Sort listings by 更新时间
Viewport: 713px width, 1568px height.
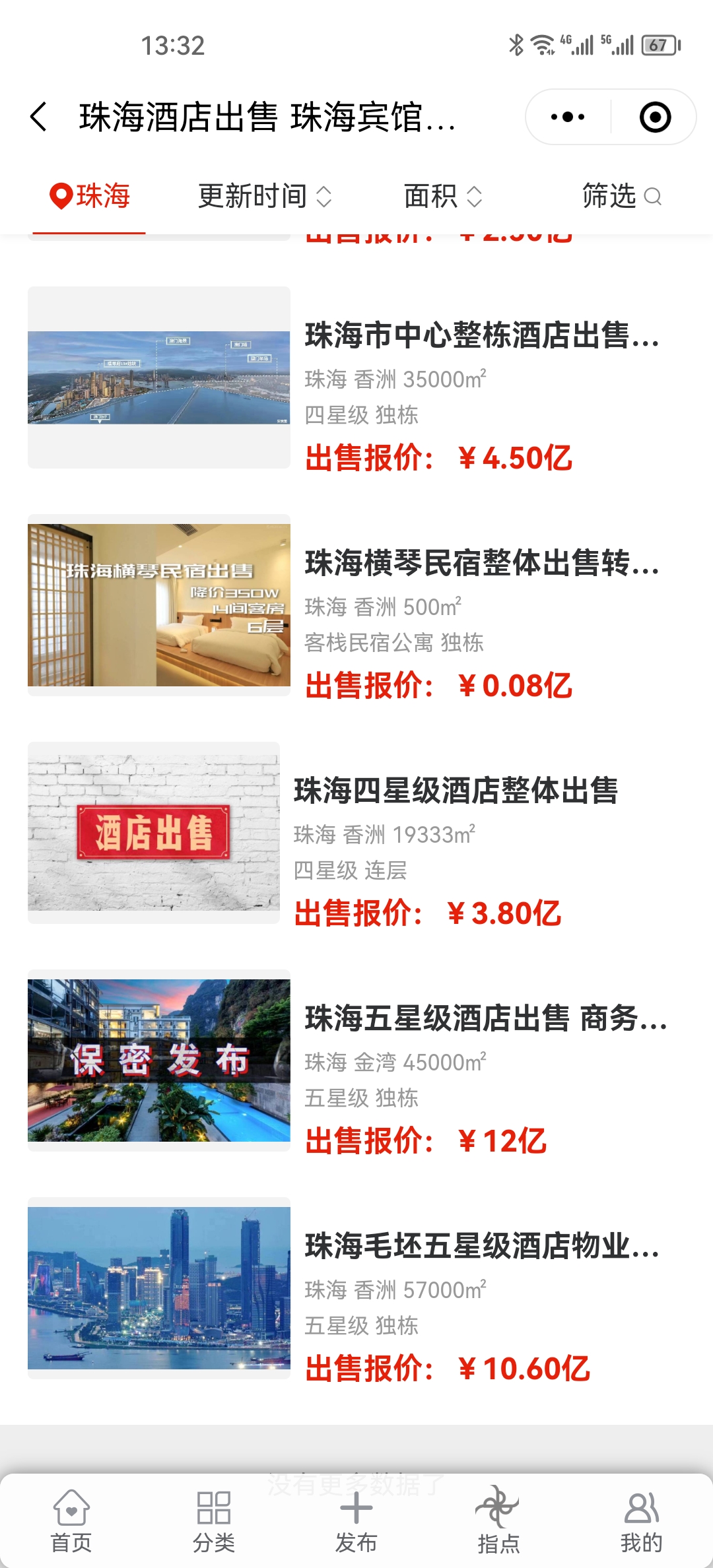[264, 196]
